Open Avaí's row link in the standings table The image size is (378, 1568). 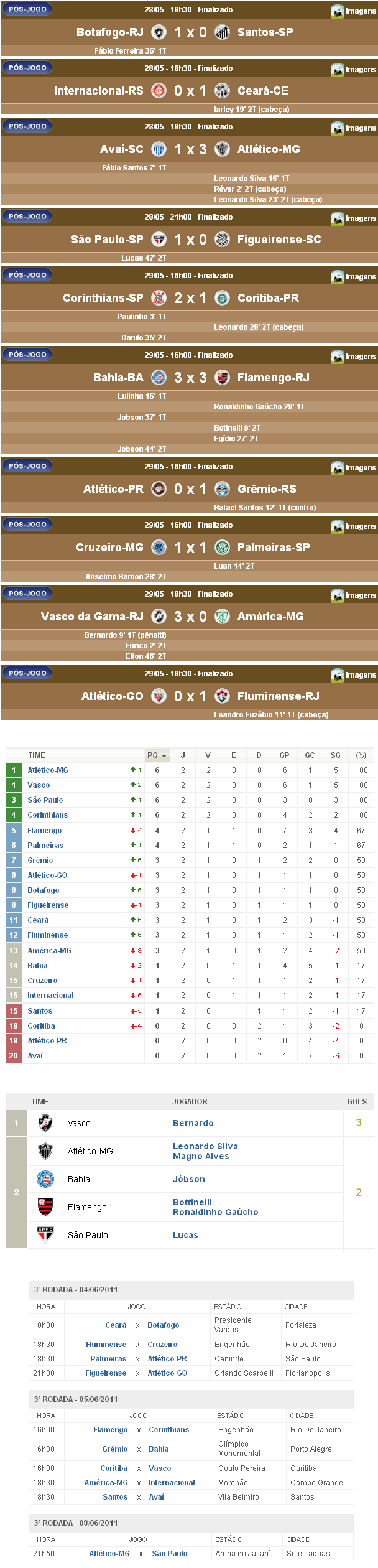(x=35, y=1056)
